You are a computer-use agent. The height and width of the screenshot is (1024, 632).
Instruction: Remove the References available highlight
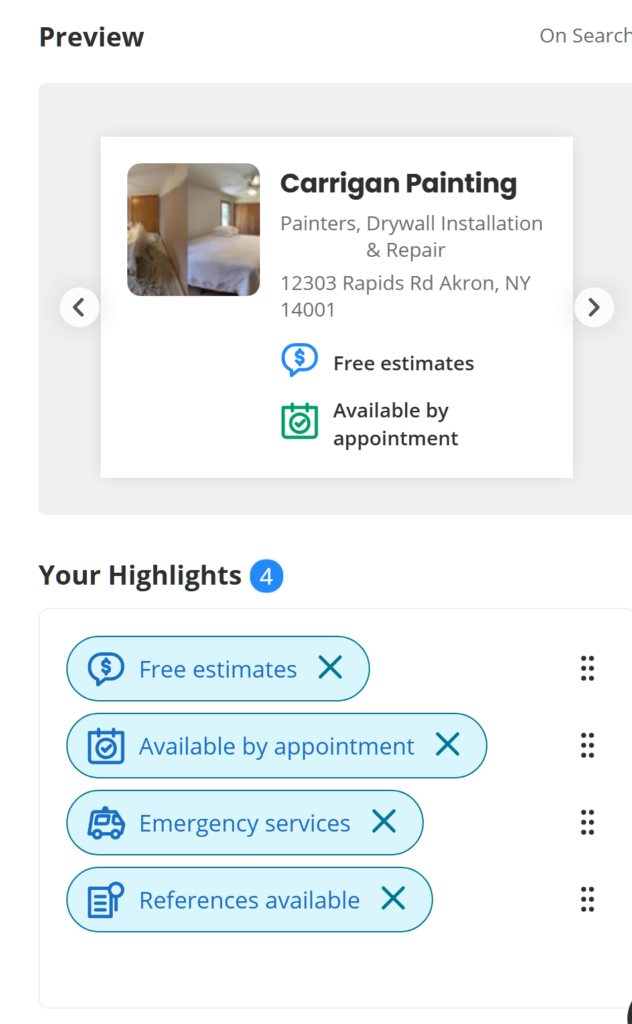pyautogui.click(x=393, y=899)
